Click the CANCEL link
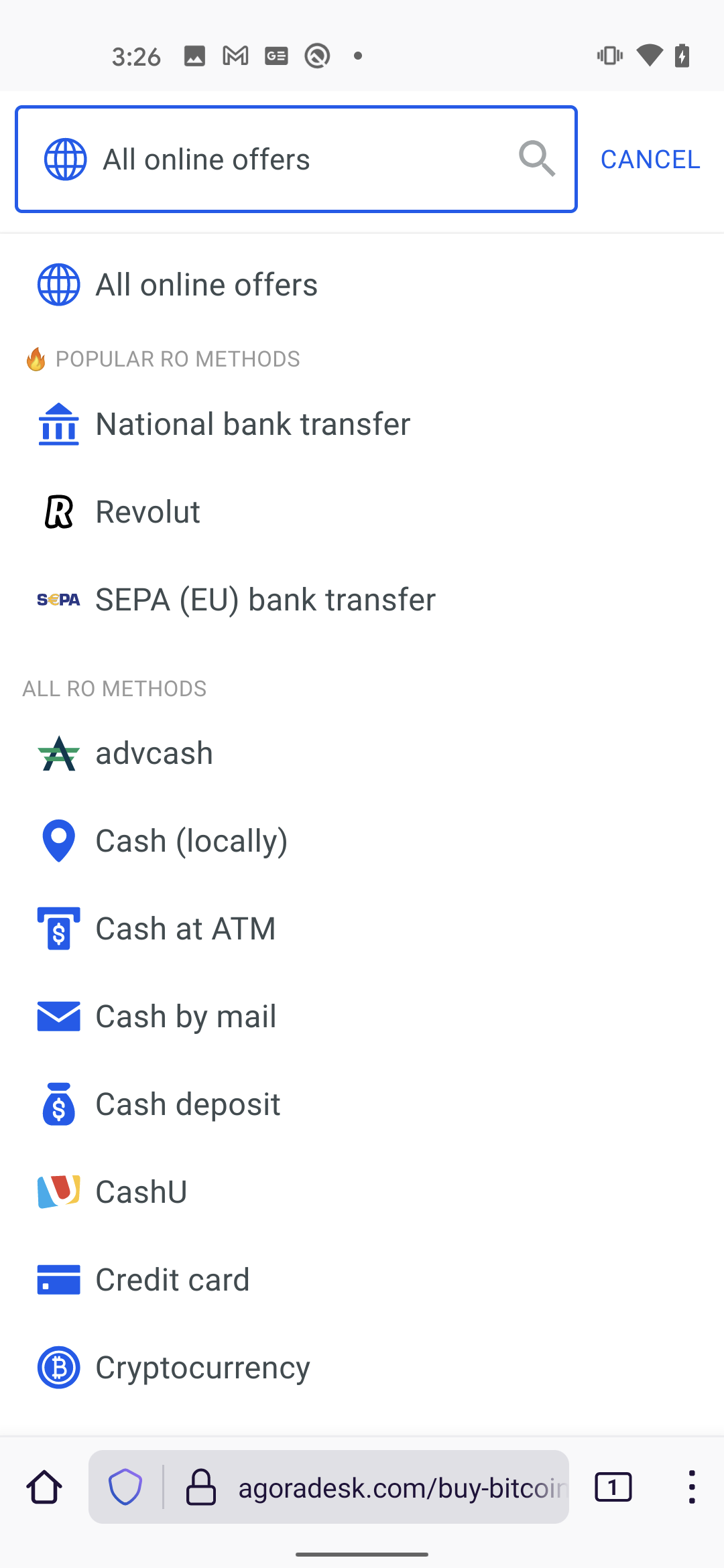 tap(649, 159)
